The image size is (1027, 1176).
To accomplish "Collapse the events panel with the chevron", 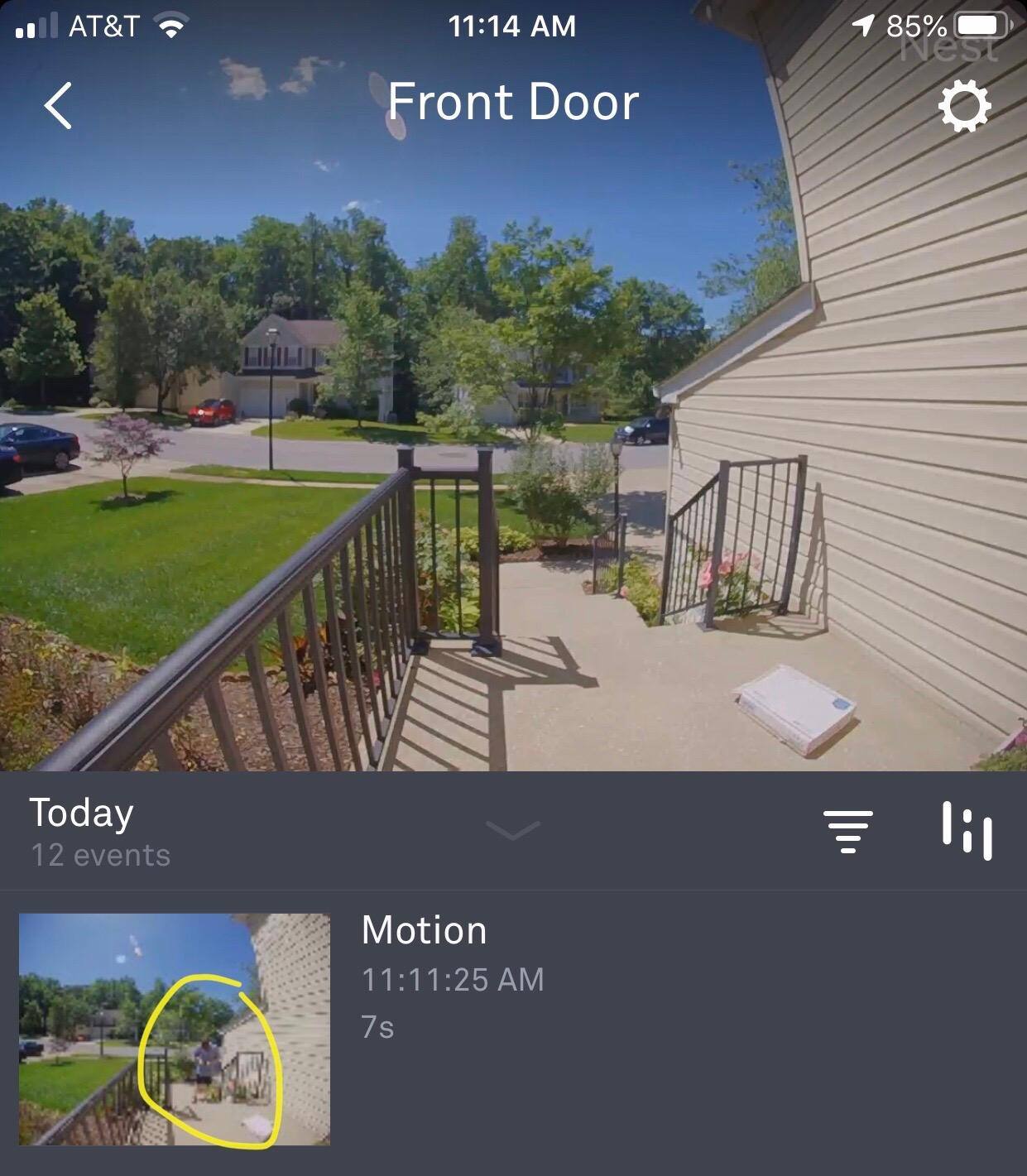I will pyautogui.click(x=513, y=829).
